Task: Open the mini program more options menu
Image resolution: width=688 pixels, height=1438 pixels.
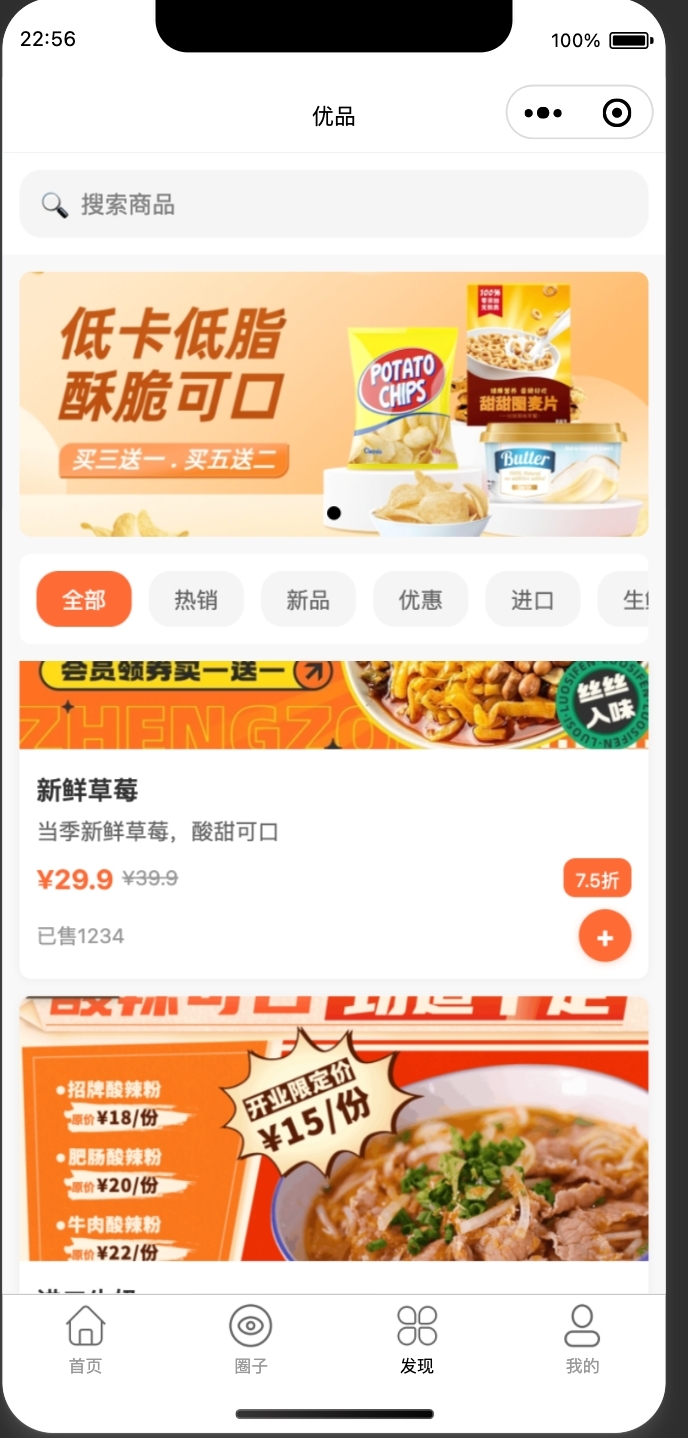Action: pyautogui.click(x=543, y=113)
